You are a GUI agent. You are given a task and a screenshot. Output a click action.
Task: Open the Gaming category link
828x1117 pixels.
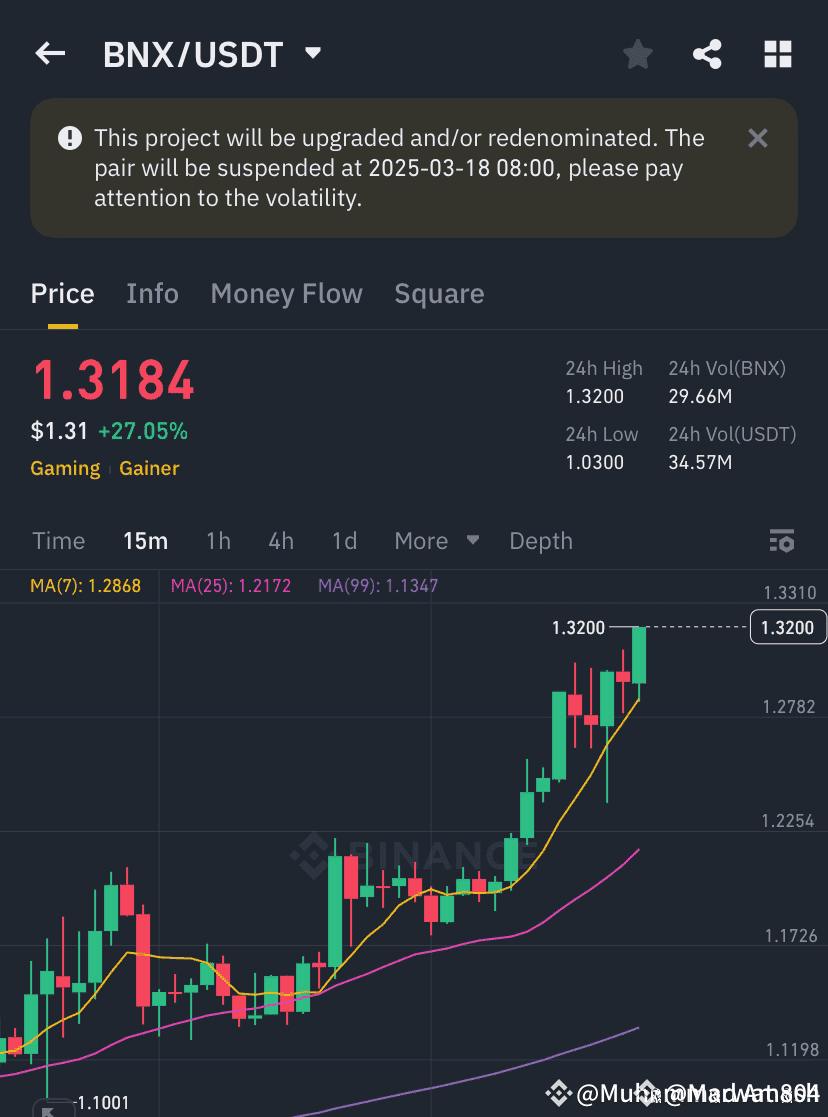pos(64,468)
